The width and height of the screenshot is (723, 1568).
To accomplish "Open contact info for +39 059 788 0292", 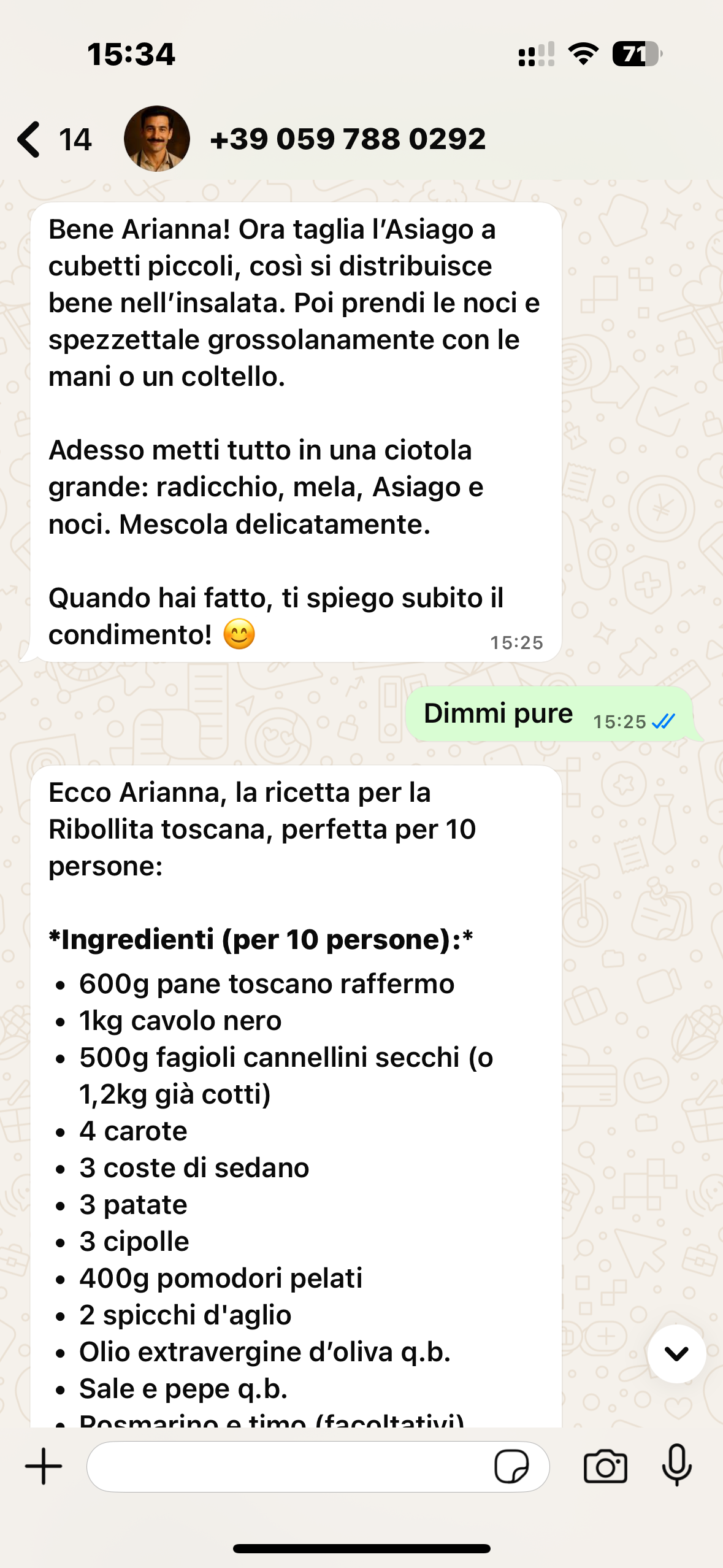I will 348,139.
